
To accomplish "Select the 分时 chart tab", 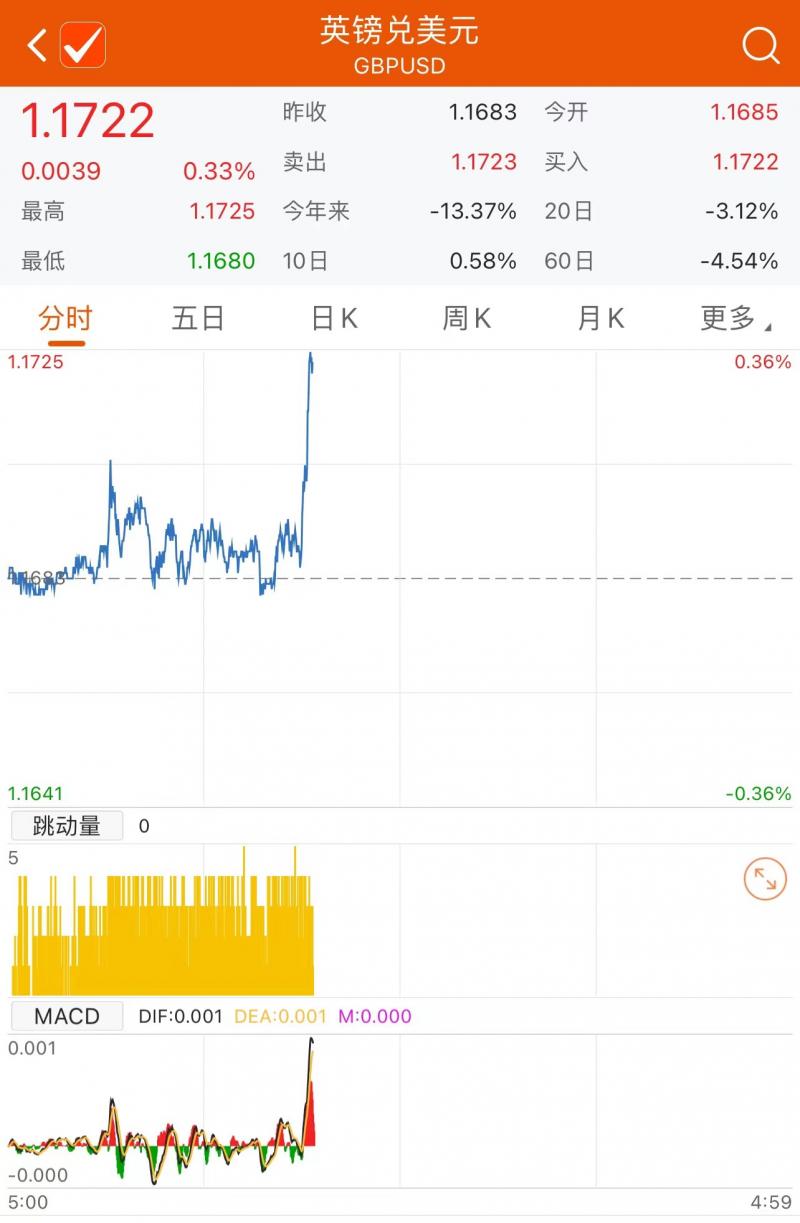I will pos(65,319).
